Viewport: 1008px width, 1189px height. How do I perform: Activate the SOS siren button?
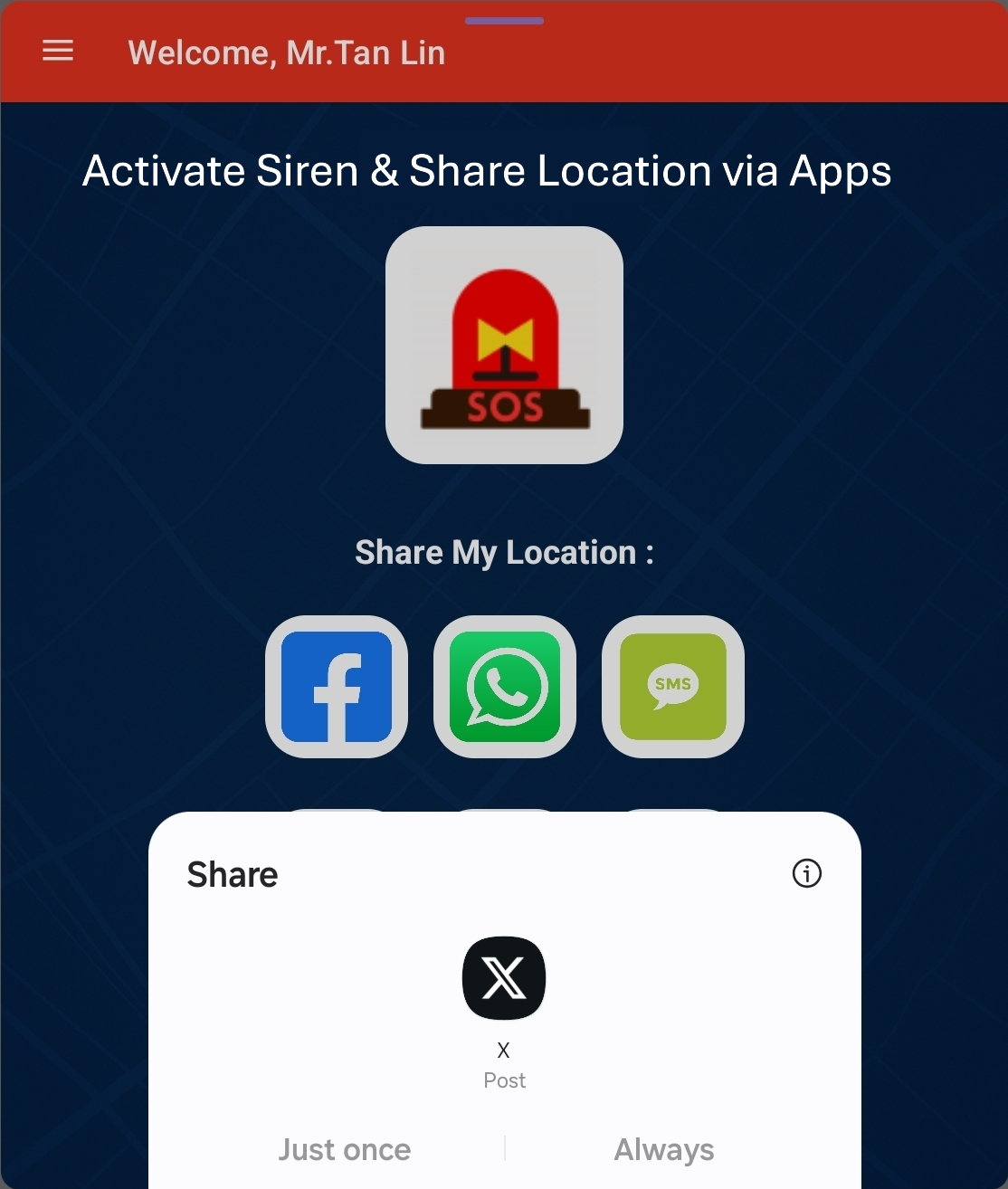pyautogui.click(x=504, y=345)
